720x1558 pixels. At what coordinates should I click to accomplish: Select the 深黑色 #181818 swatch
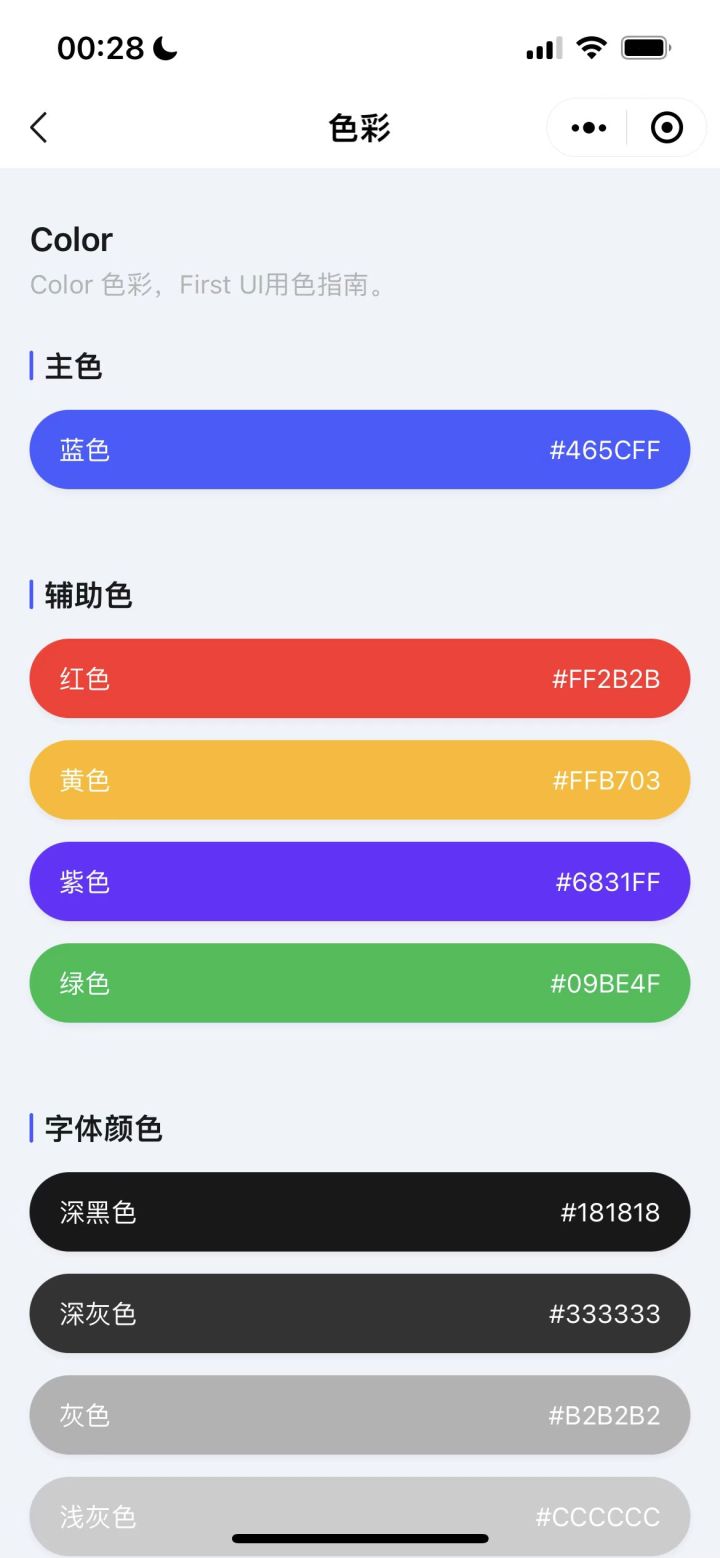(x=360, y=1212)
